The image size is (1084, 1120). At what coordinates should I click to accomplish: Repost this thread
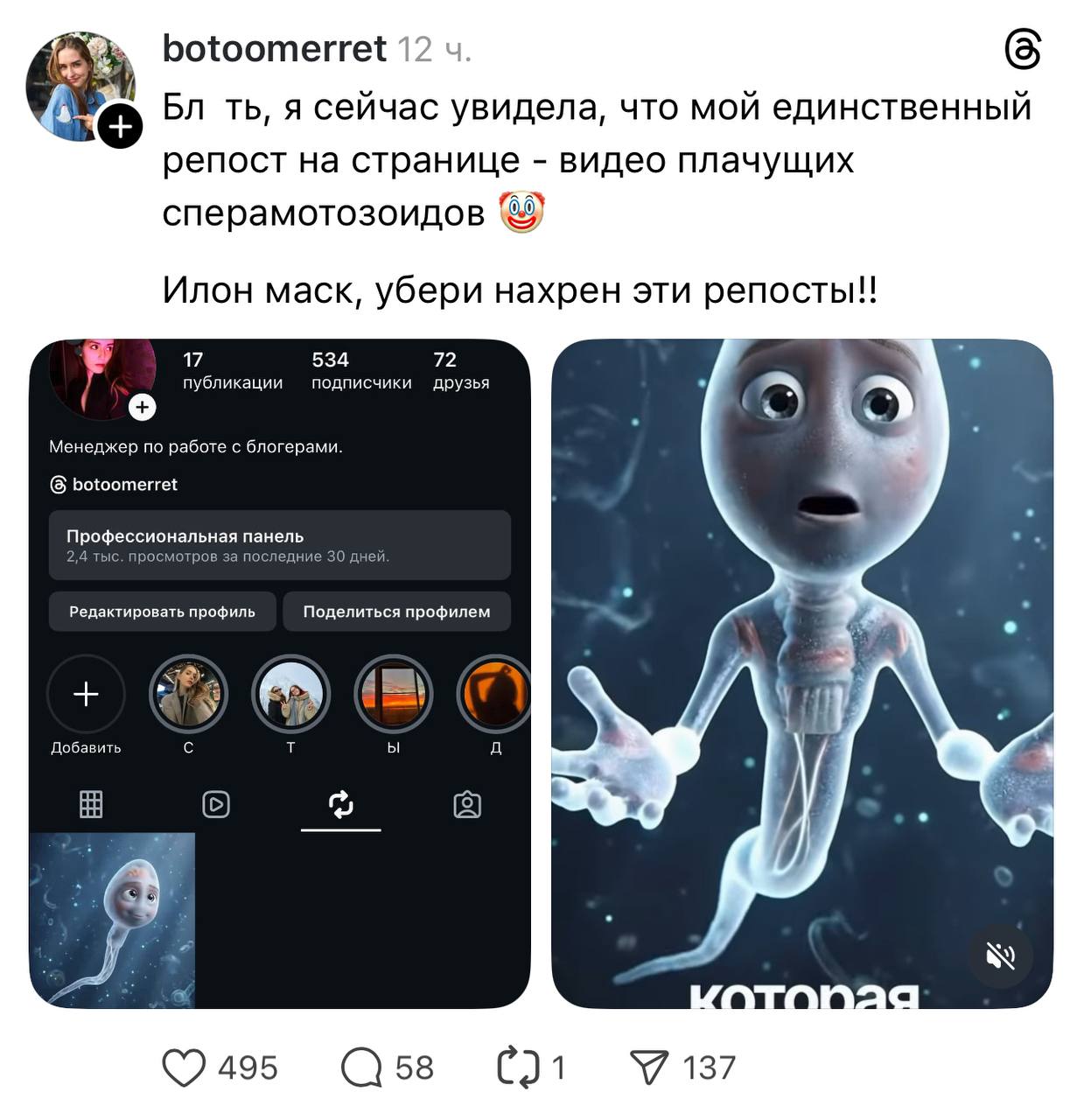click(518, 1067)
